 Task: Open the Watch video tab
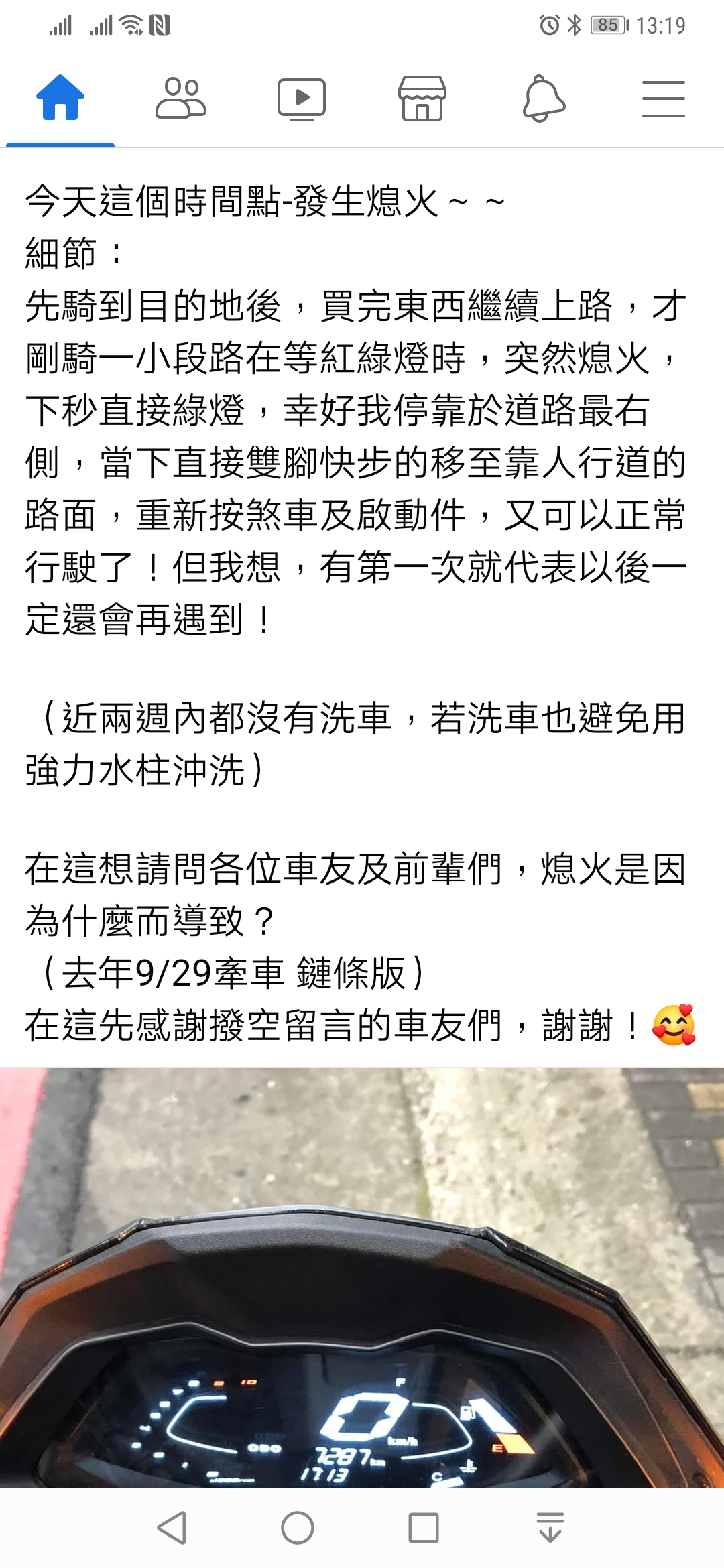(302, 99)
